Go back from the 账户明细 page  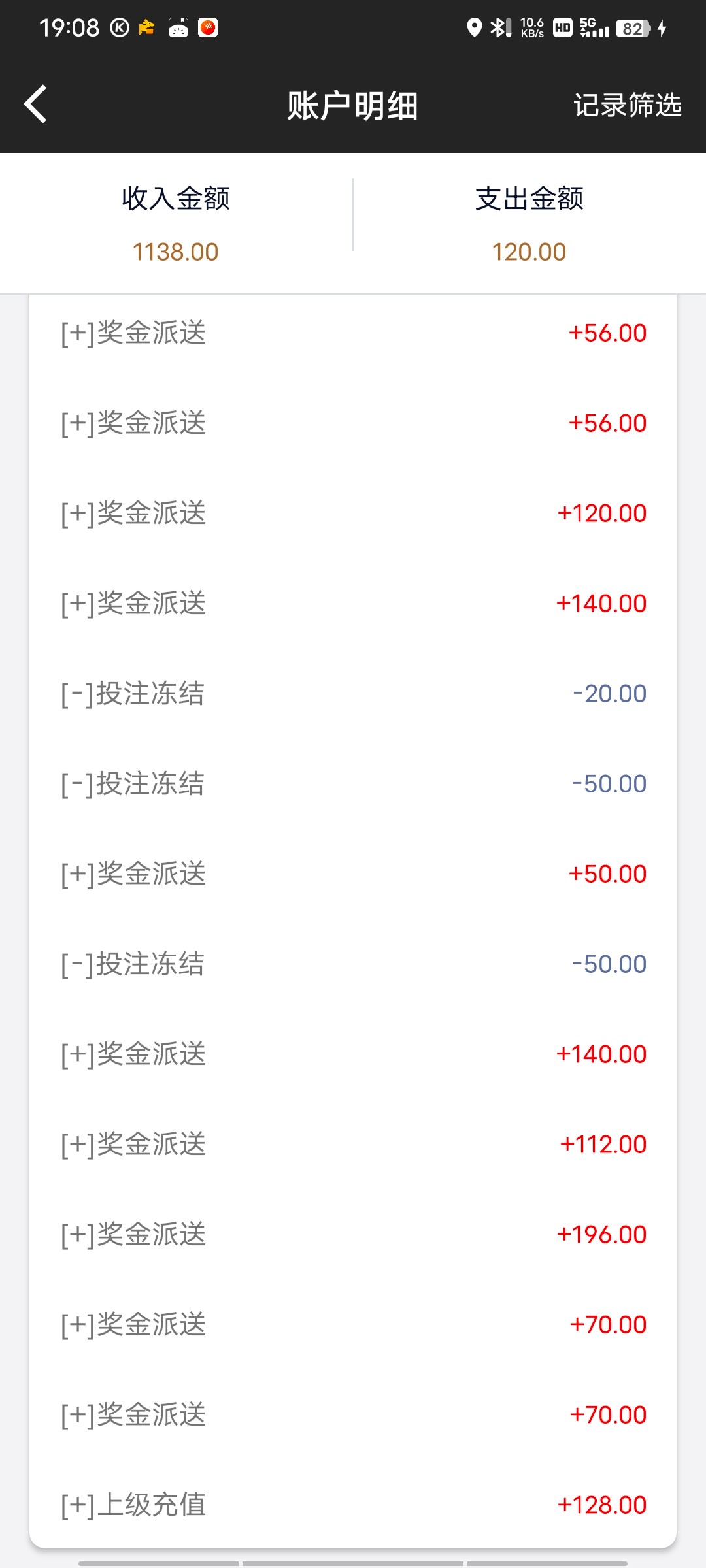pyautogui.click(x=36, y=105)
